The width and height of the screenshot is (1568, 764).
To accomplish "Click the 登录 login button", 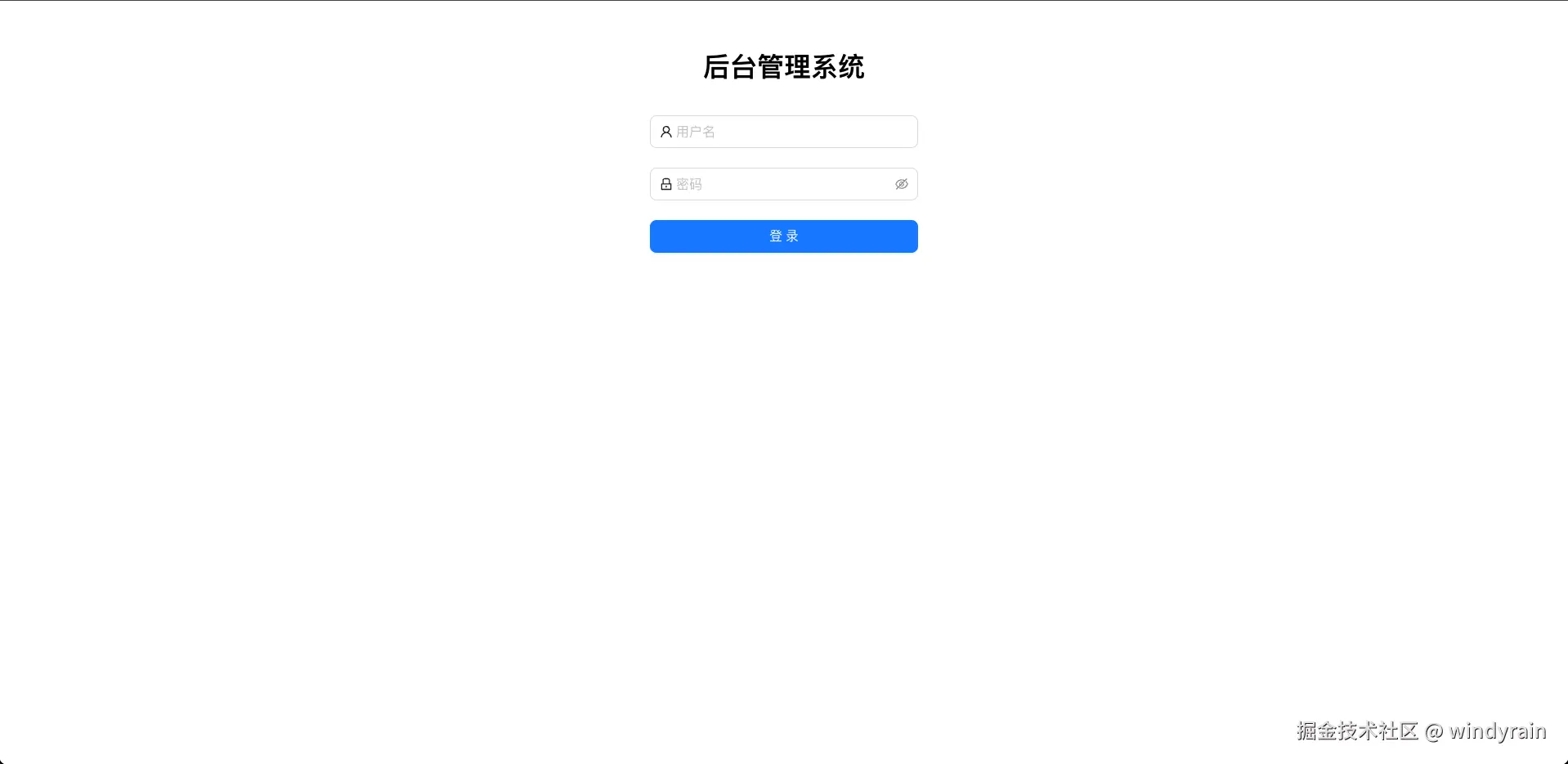I will pyautogui.click(x=783, y=236).
